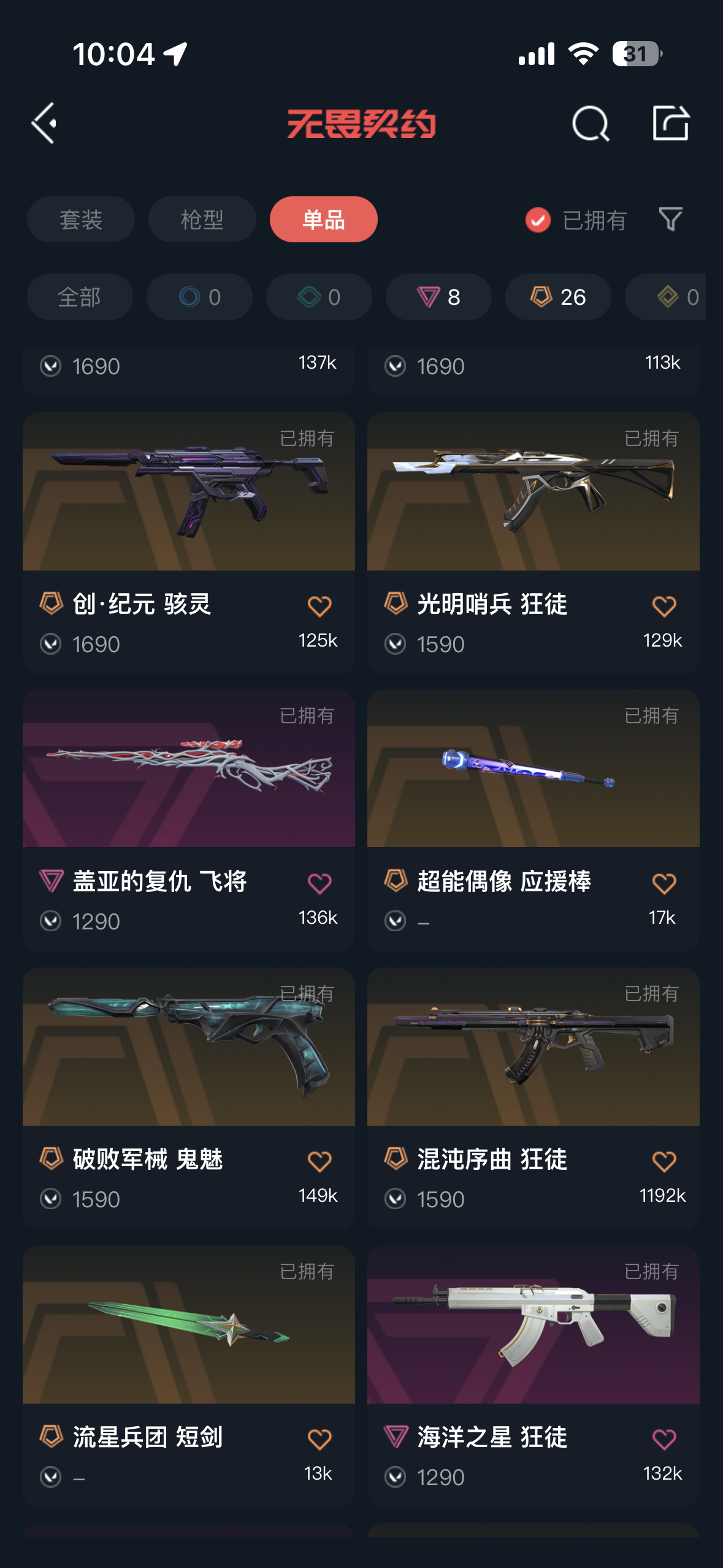
Task: Like the 超能偶像 应援棒 item
Action: (664, 883)
